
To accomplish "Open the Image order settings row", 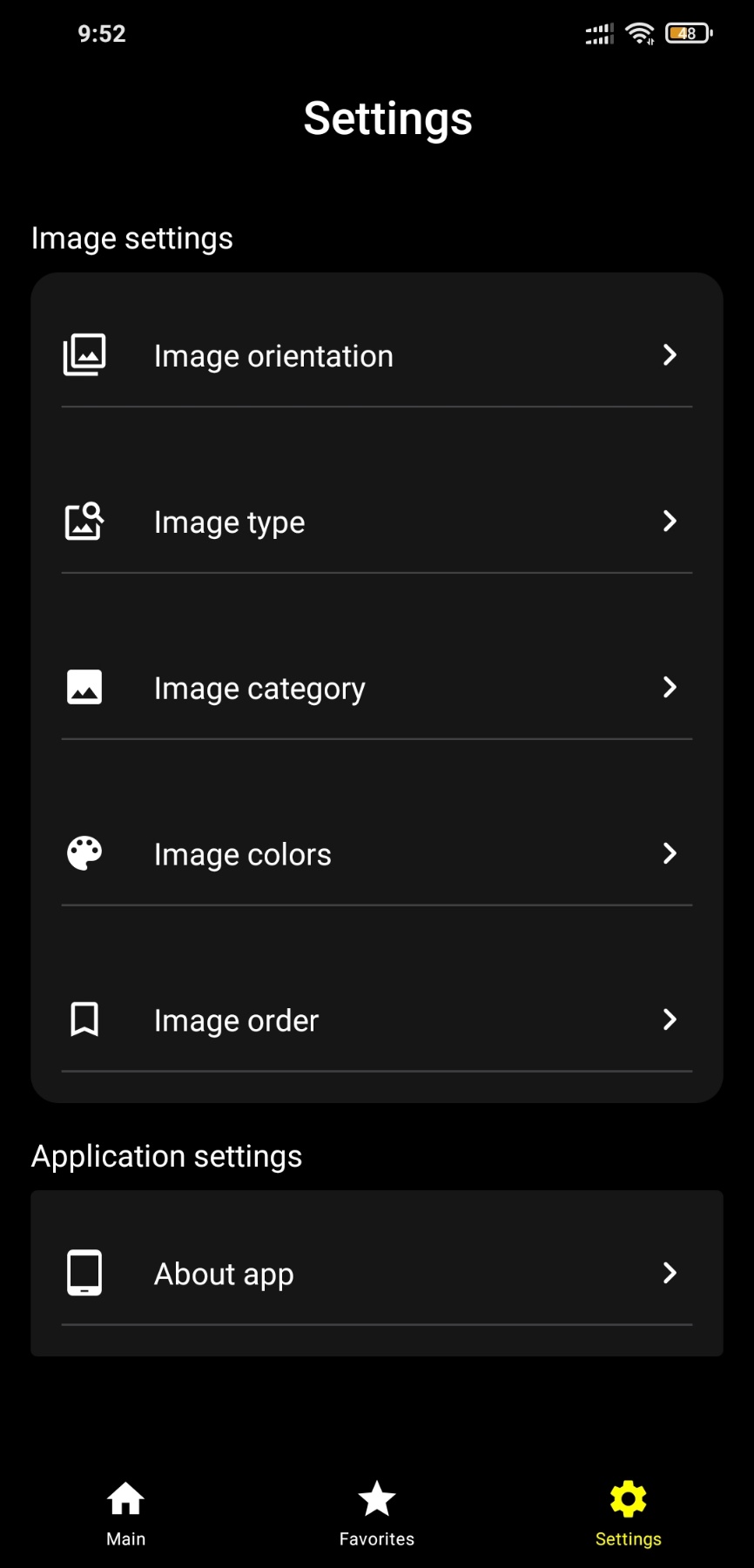I will pyautogui.click(x=376, y=1020).
